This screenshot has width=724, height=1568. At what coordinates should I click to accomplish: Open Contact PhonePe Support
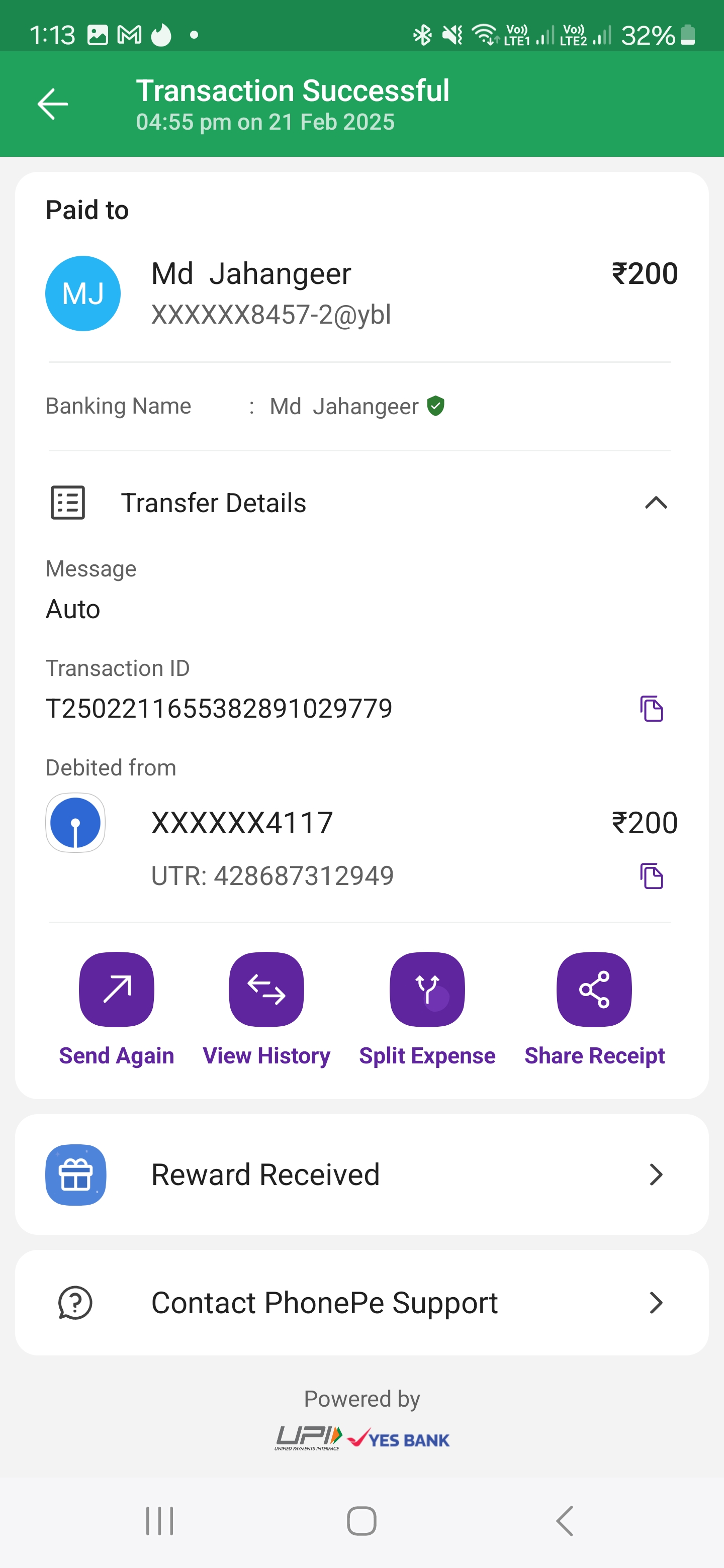(361, 1303)
